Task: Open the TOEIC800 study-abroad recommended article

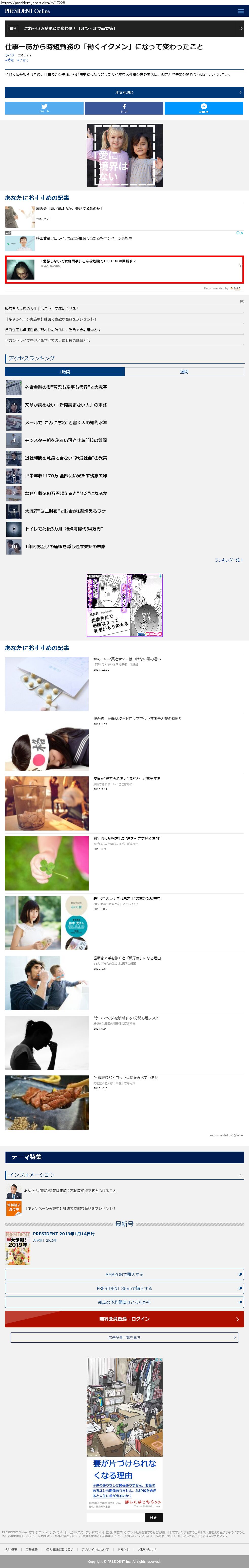Action: pos(88,261)
